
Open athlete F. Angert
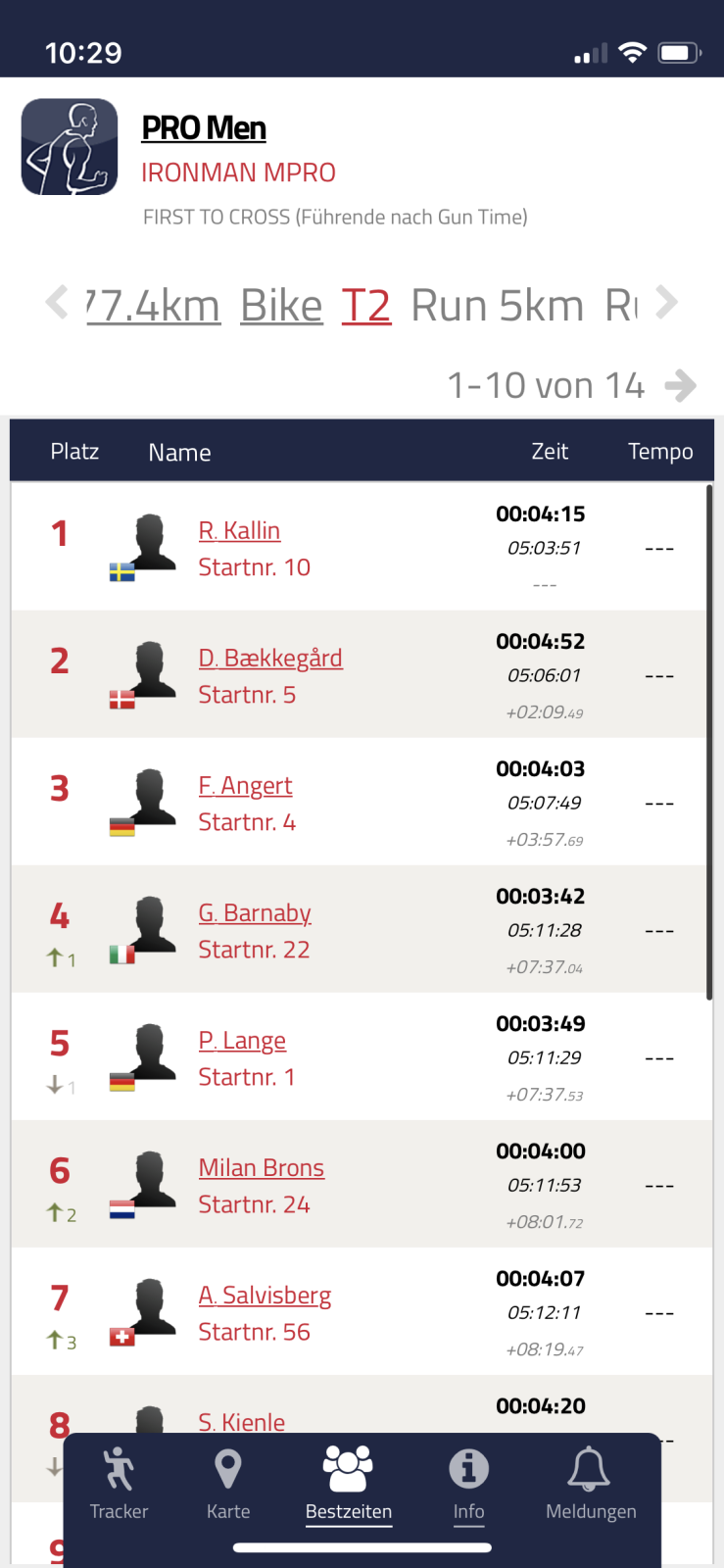(245, 786)
